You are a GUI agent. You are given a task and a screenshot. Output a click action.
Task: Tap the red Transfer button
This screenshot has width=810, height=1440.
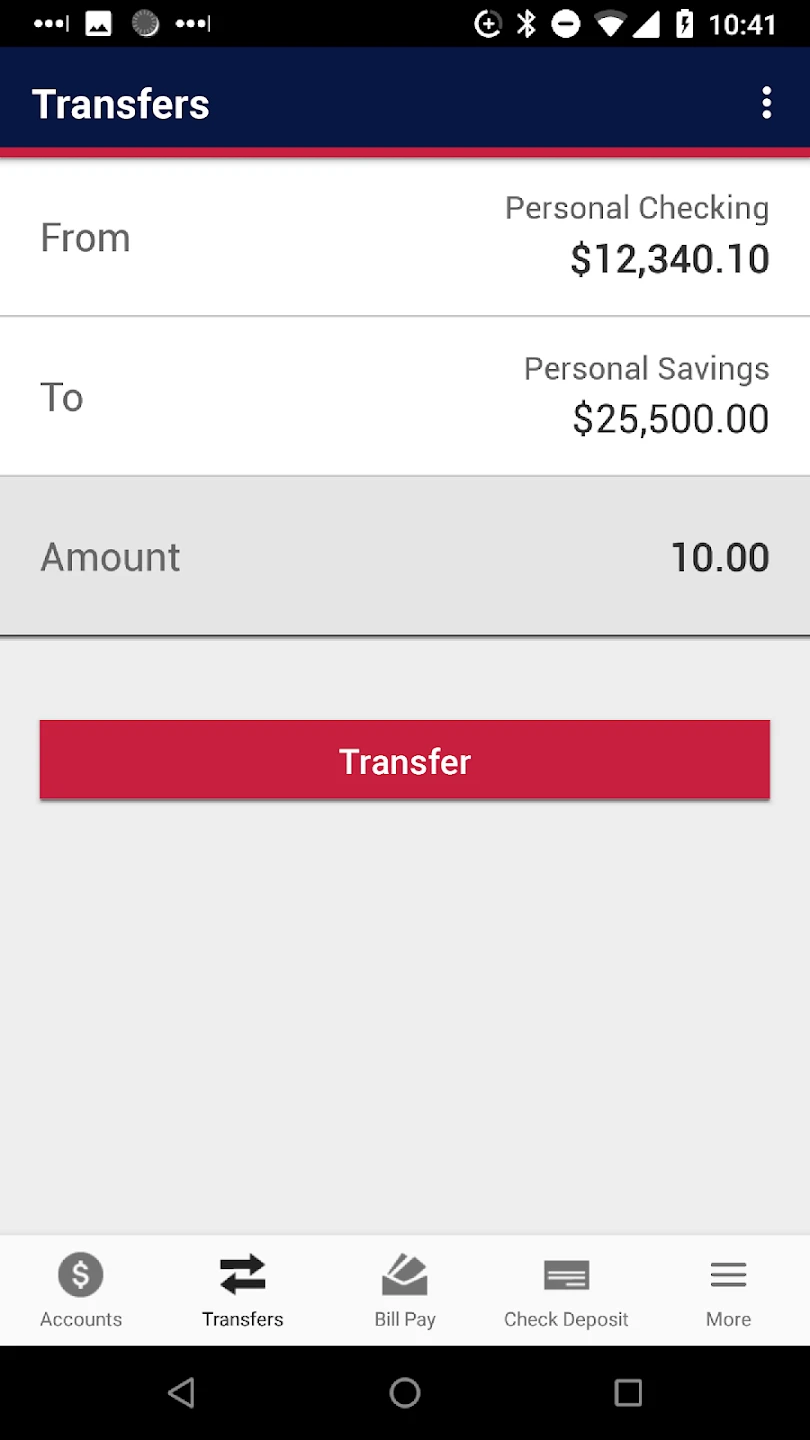[405, 760]
